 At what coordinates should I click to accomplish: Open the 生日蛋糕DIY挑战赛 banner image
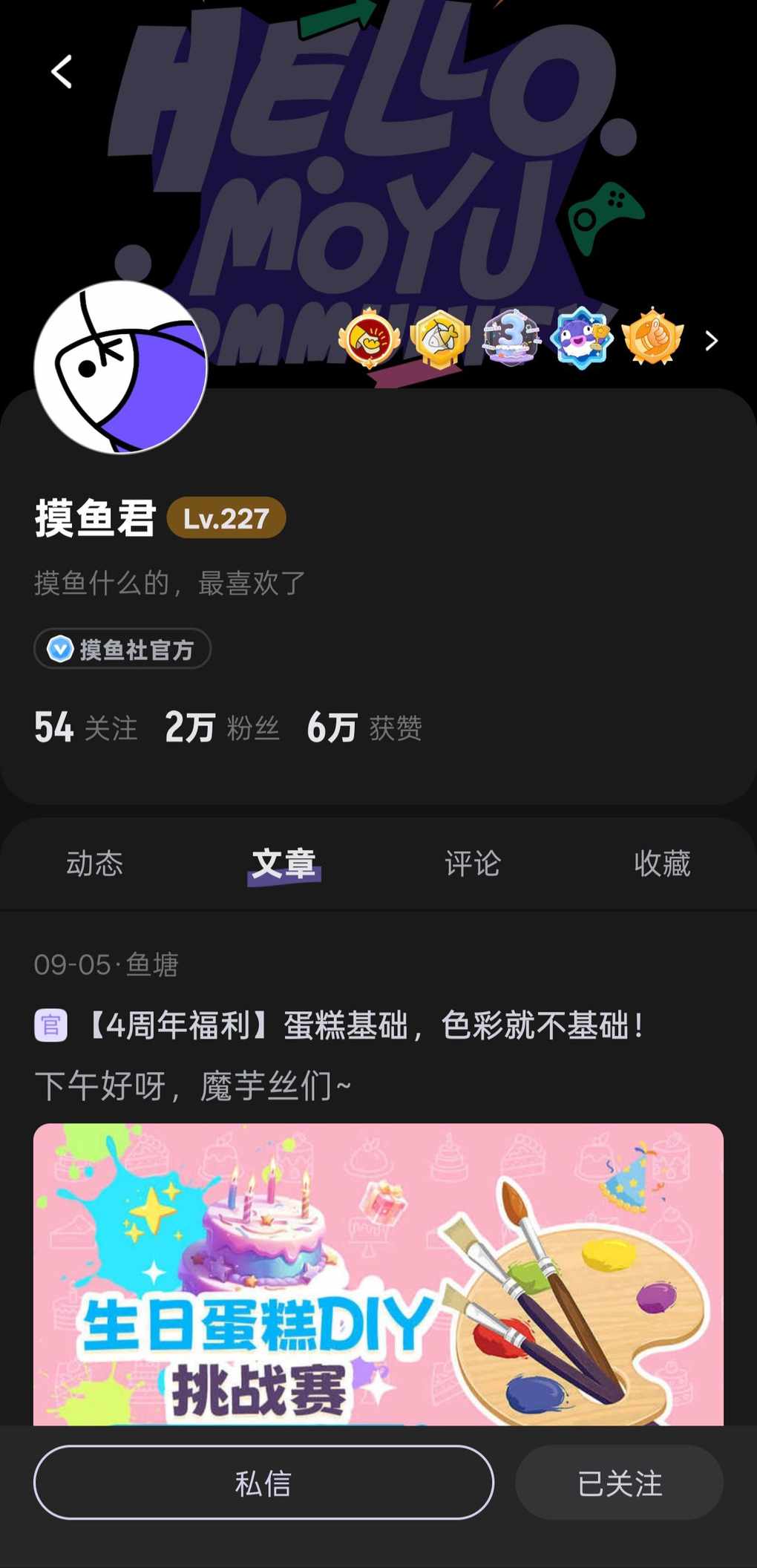378,1273
